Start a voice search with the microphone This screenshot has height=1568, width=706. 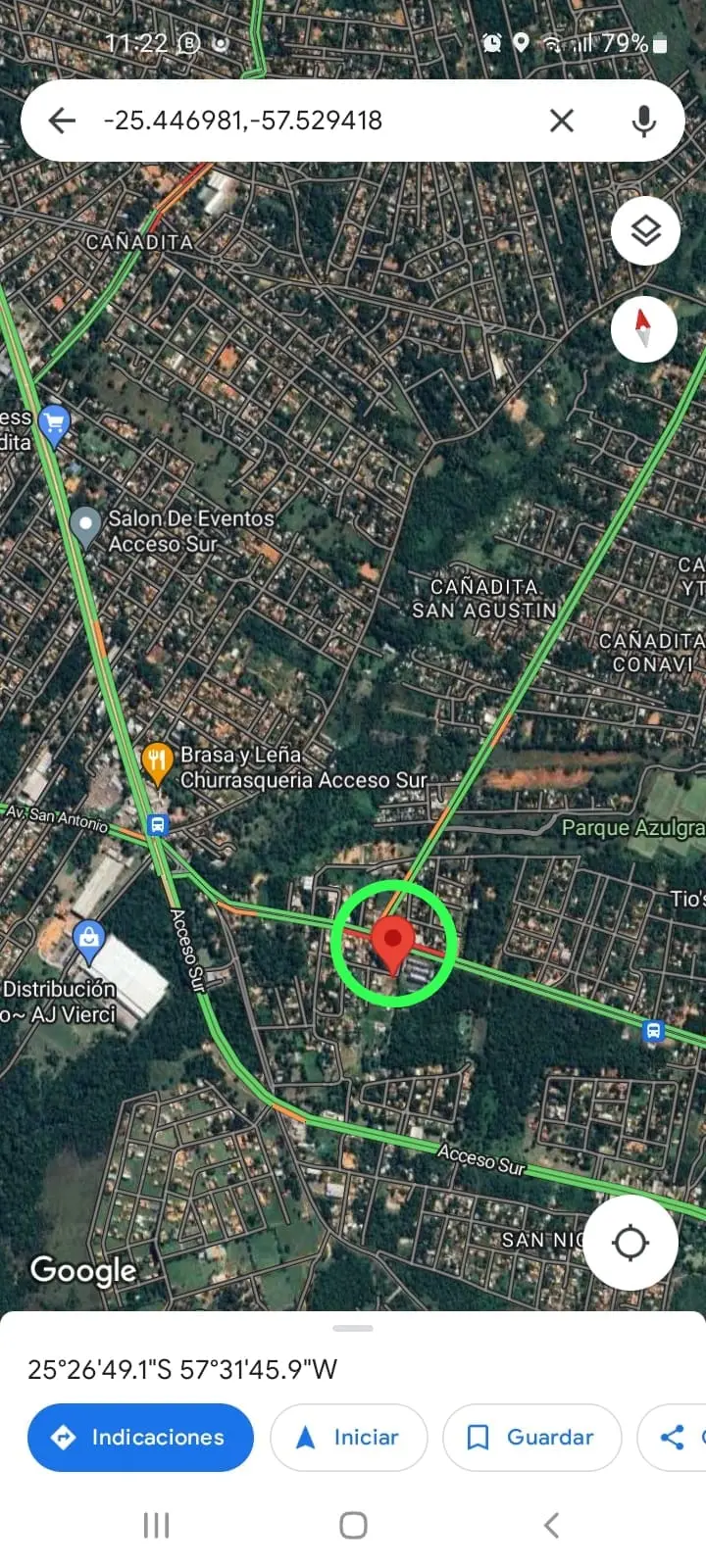tap(643, 121)
